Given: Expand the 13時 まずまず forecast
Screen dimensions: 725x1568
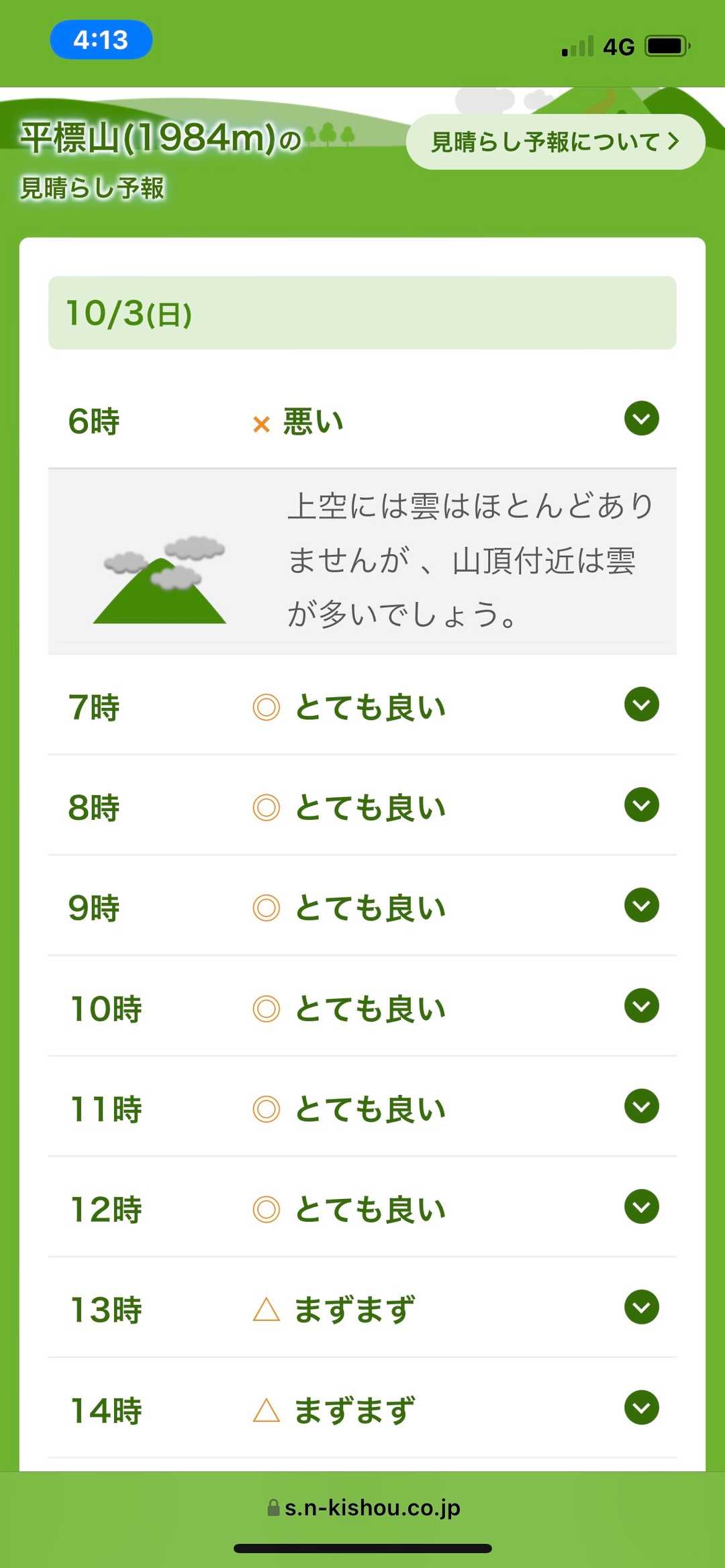Looking at the screenshot, I should pyautogui.click(x=641, y=1307).
